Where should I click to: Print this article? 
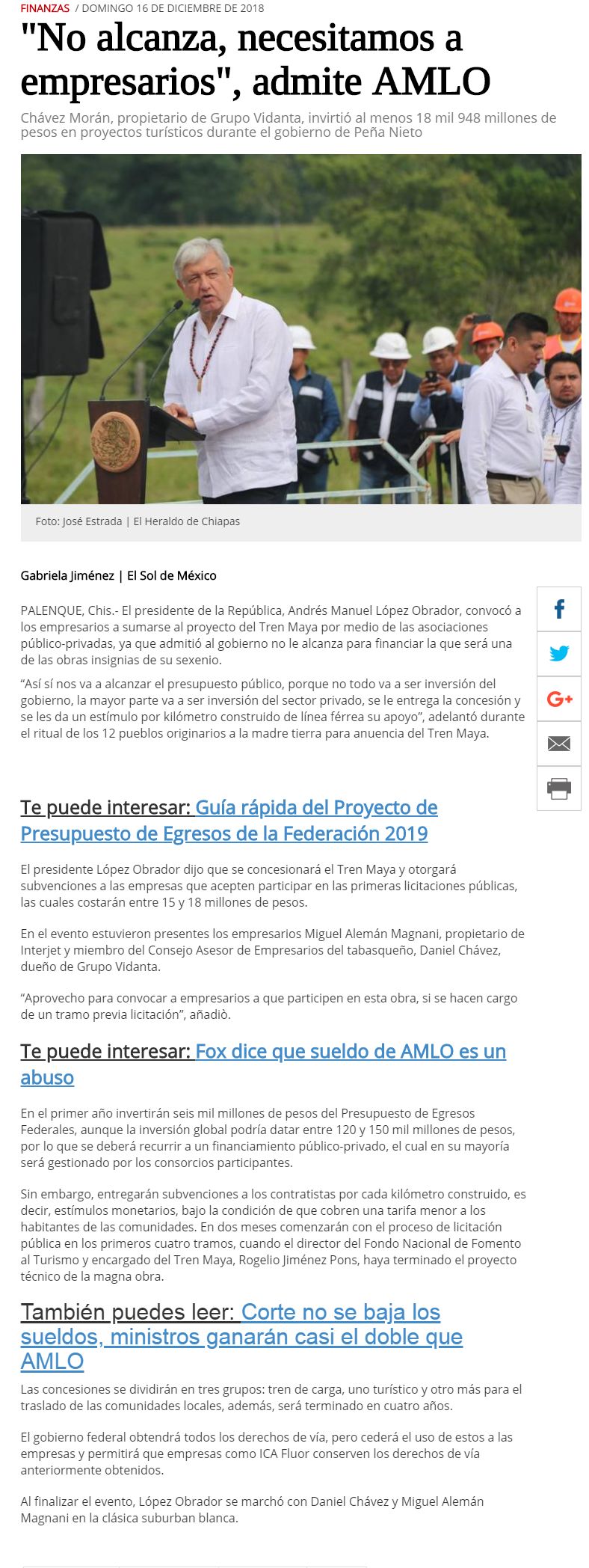pos(559,788)
